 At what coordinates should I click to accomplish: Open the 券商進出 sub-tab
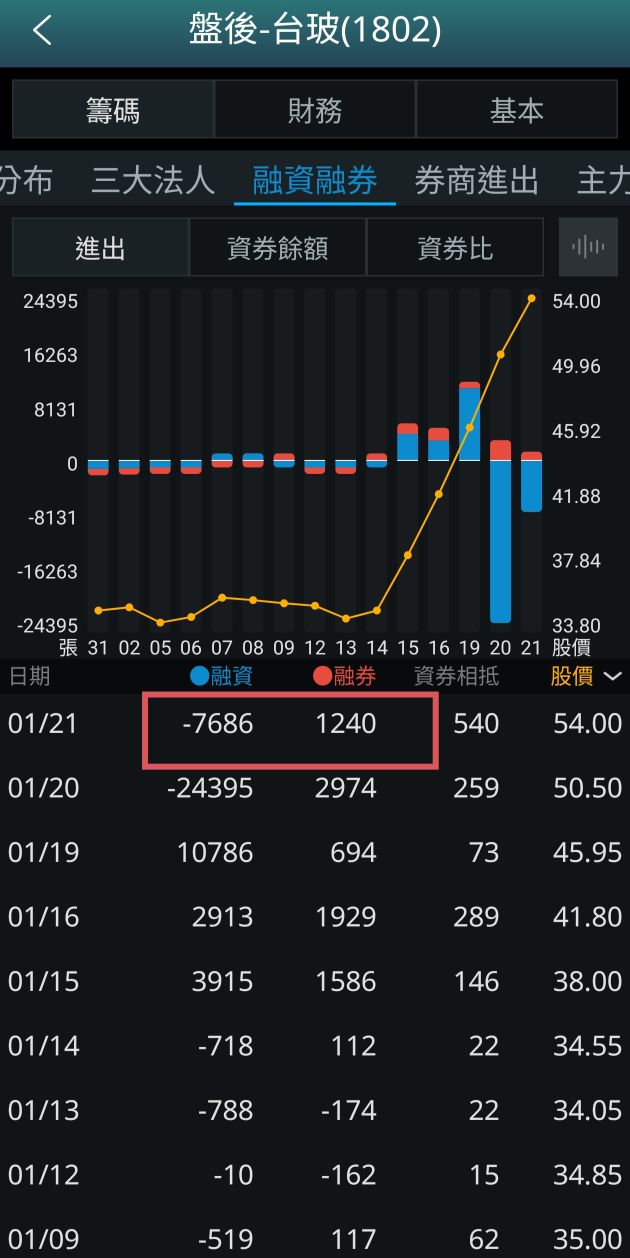pyautogui.click(x=476, y=181)
